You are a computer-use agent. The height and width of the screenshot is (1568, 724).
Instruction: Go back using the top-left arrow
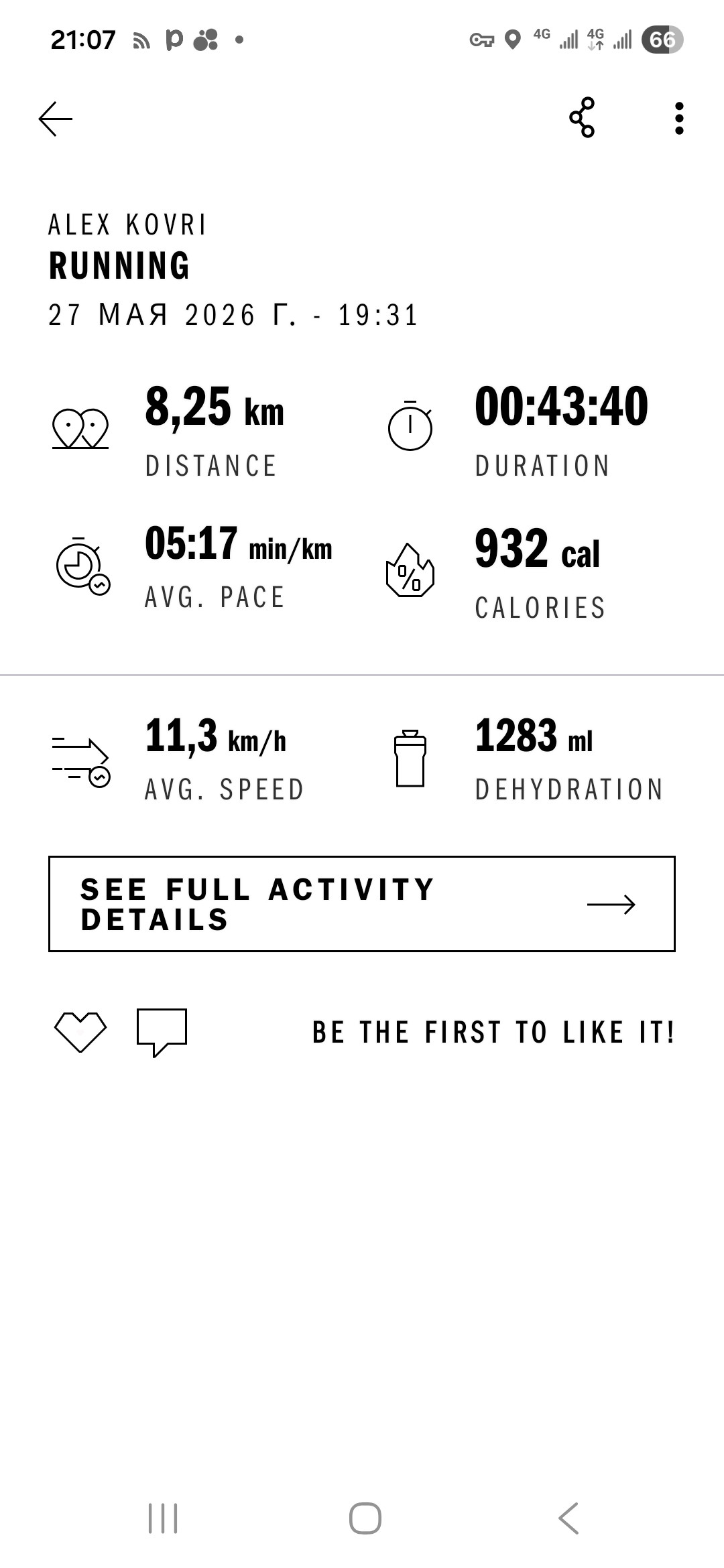point(55,119)
